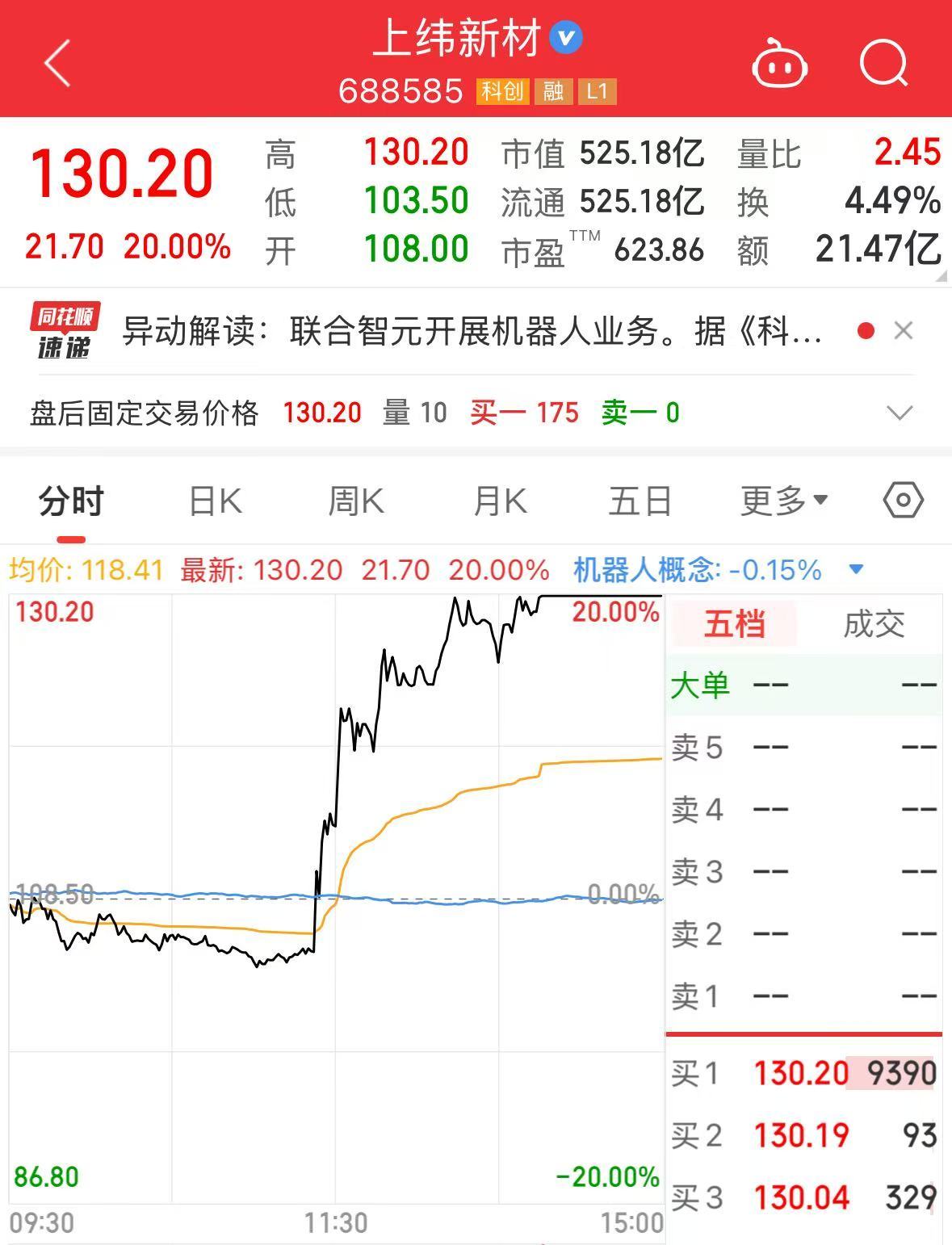Select the 成交 tab

874,624
